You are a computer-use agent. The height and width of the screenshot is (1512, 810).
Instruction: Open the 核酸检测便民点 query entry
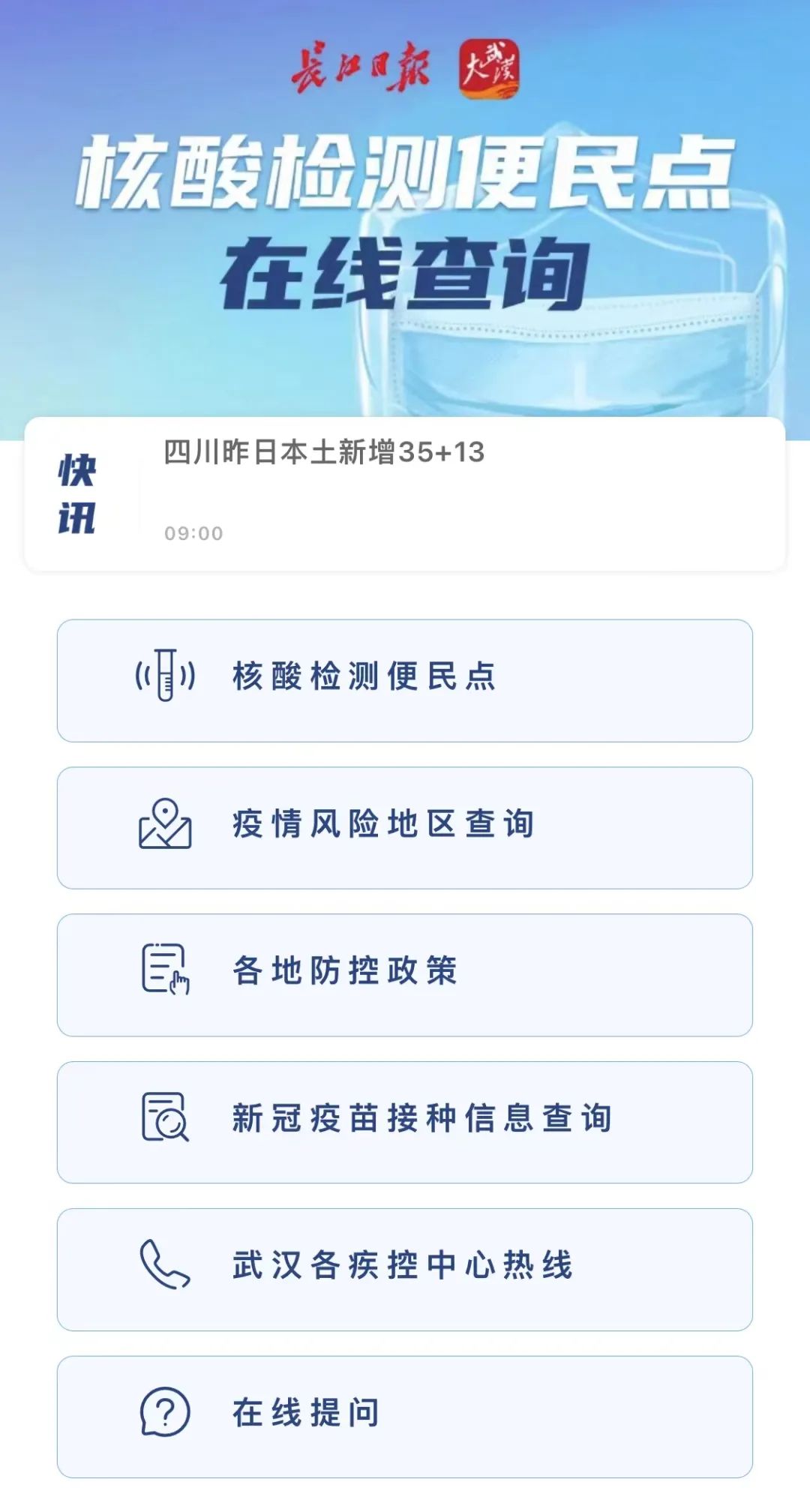click(x=405, y=679)
